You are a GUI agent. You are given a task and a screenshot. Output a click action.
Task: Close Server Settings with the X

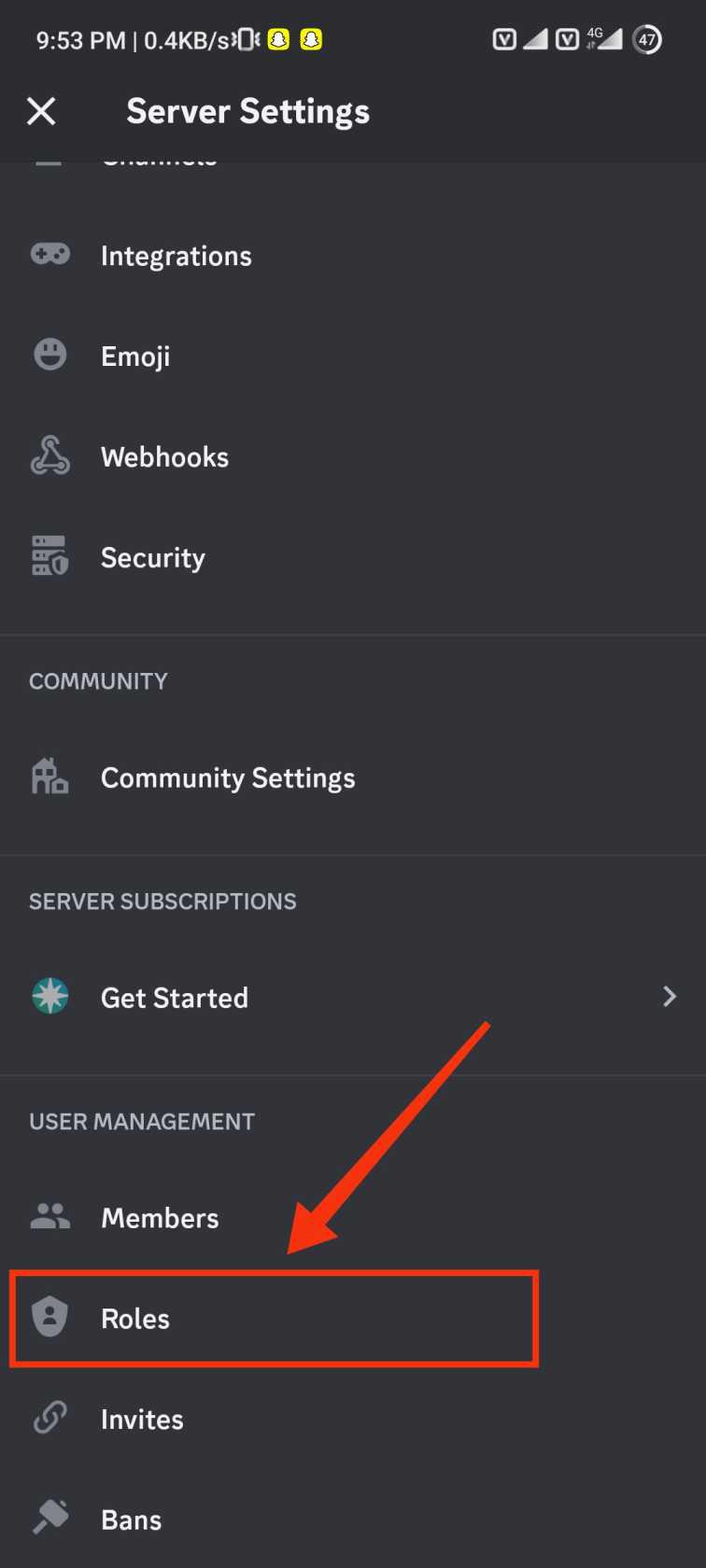[x=41, y=111]
